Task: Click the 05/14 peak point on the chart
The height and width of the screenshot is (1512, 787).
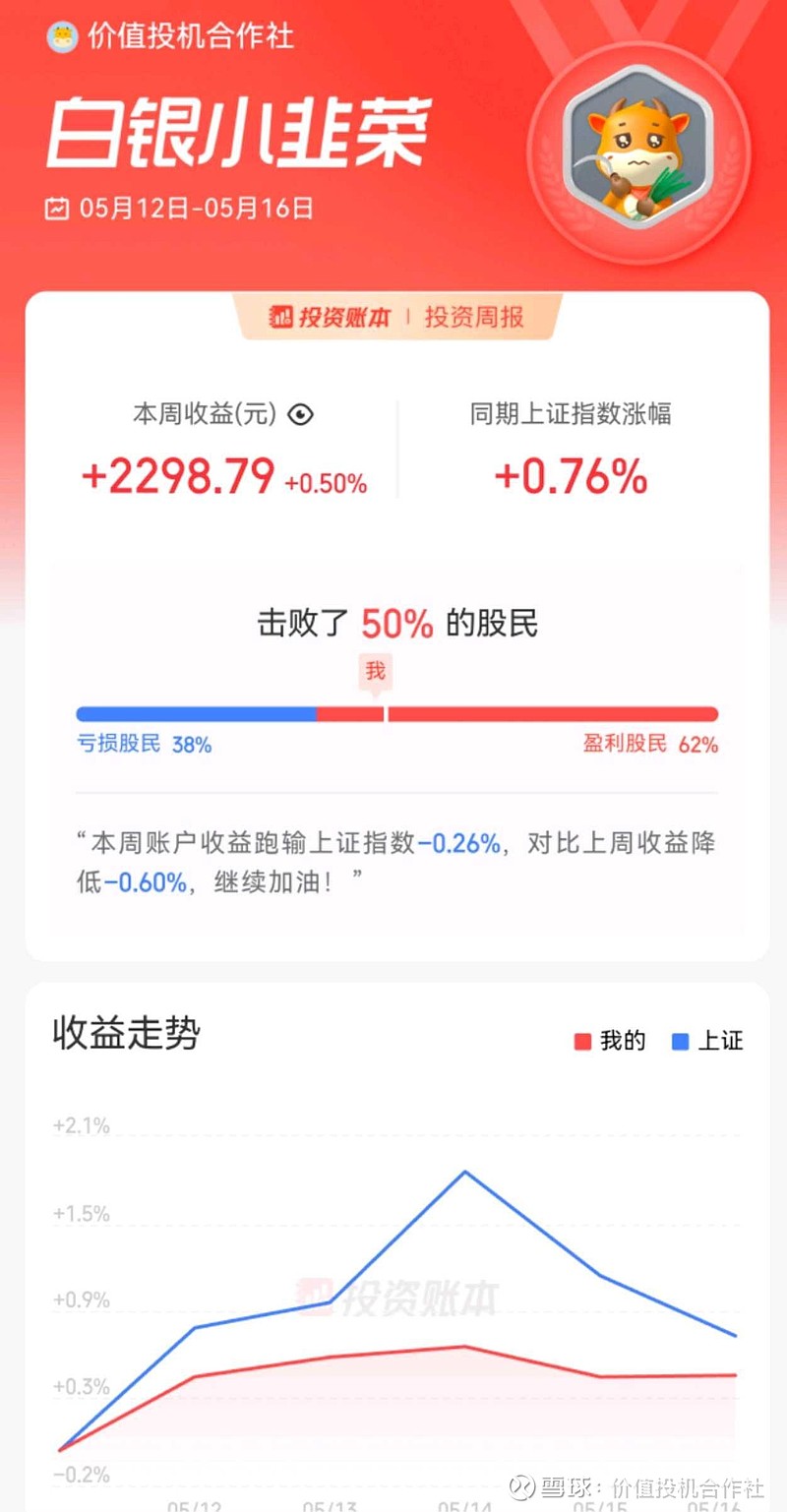Action: coord(464,1172)
